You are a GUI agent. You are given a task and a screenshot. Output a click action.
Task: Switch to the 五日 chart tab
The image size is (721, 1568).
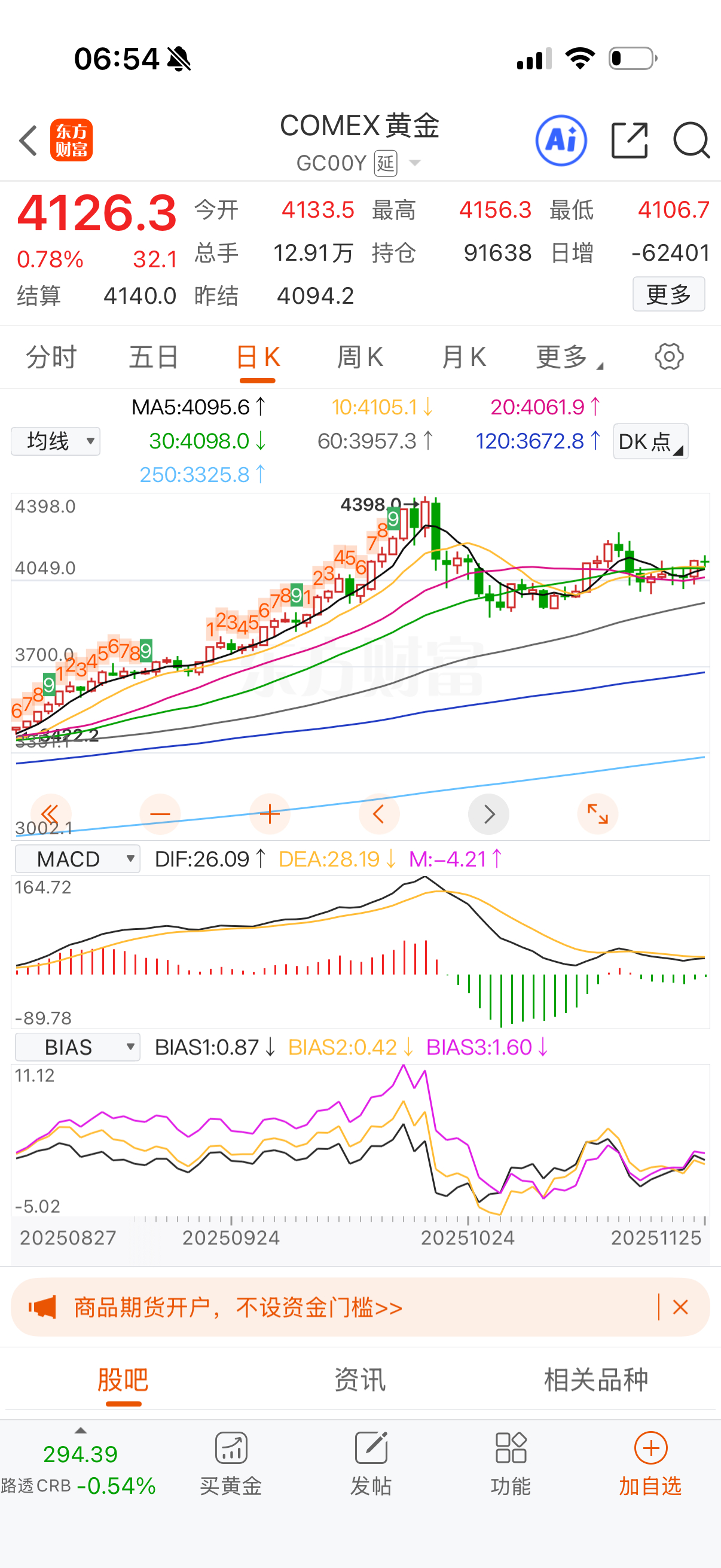[154, 357]
